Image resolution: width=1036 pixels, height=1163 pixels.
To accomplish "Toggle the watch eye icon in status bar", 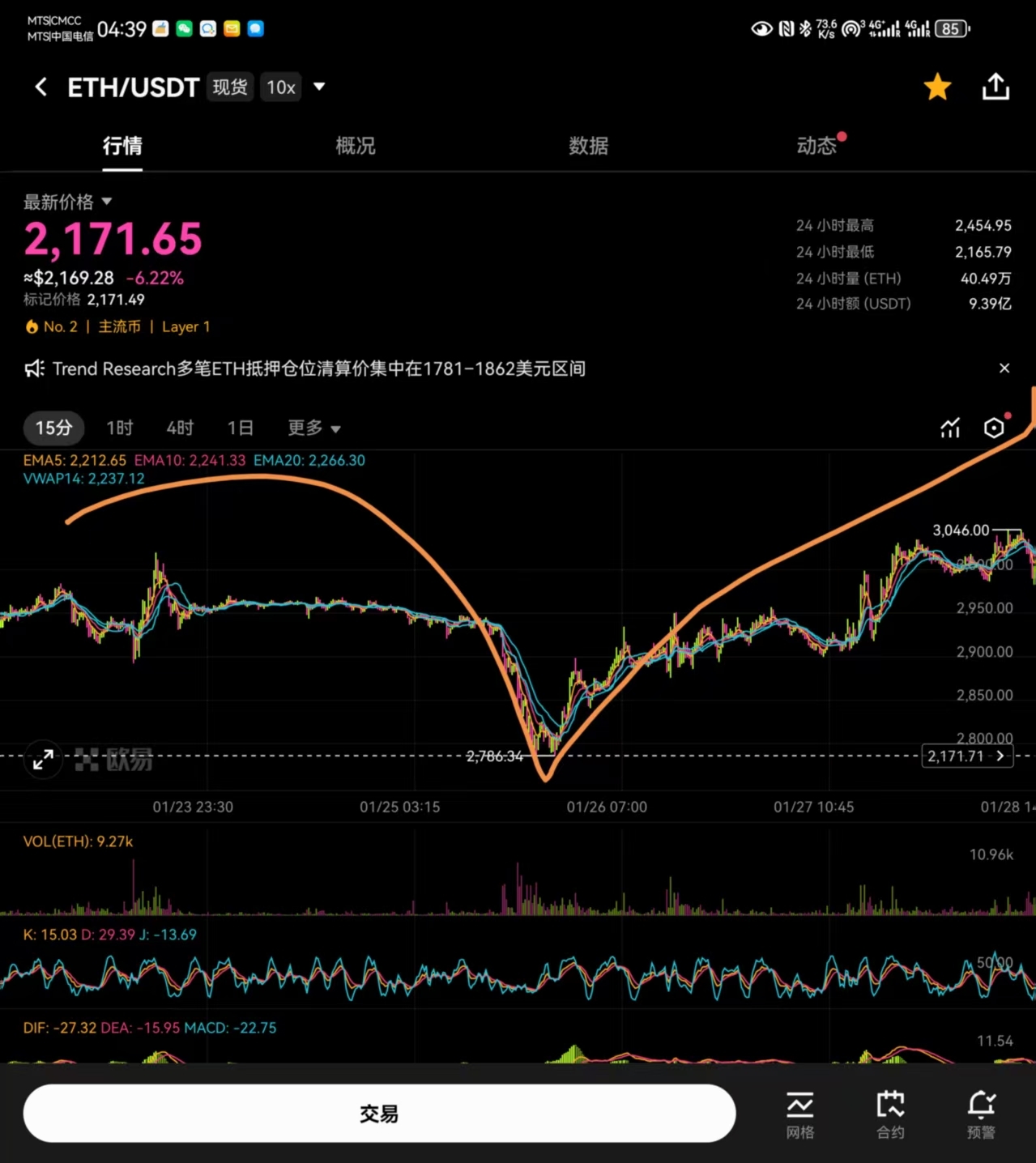I will [761, 28].
